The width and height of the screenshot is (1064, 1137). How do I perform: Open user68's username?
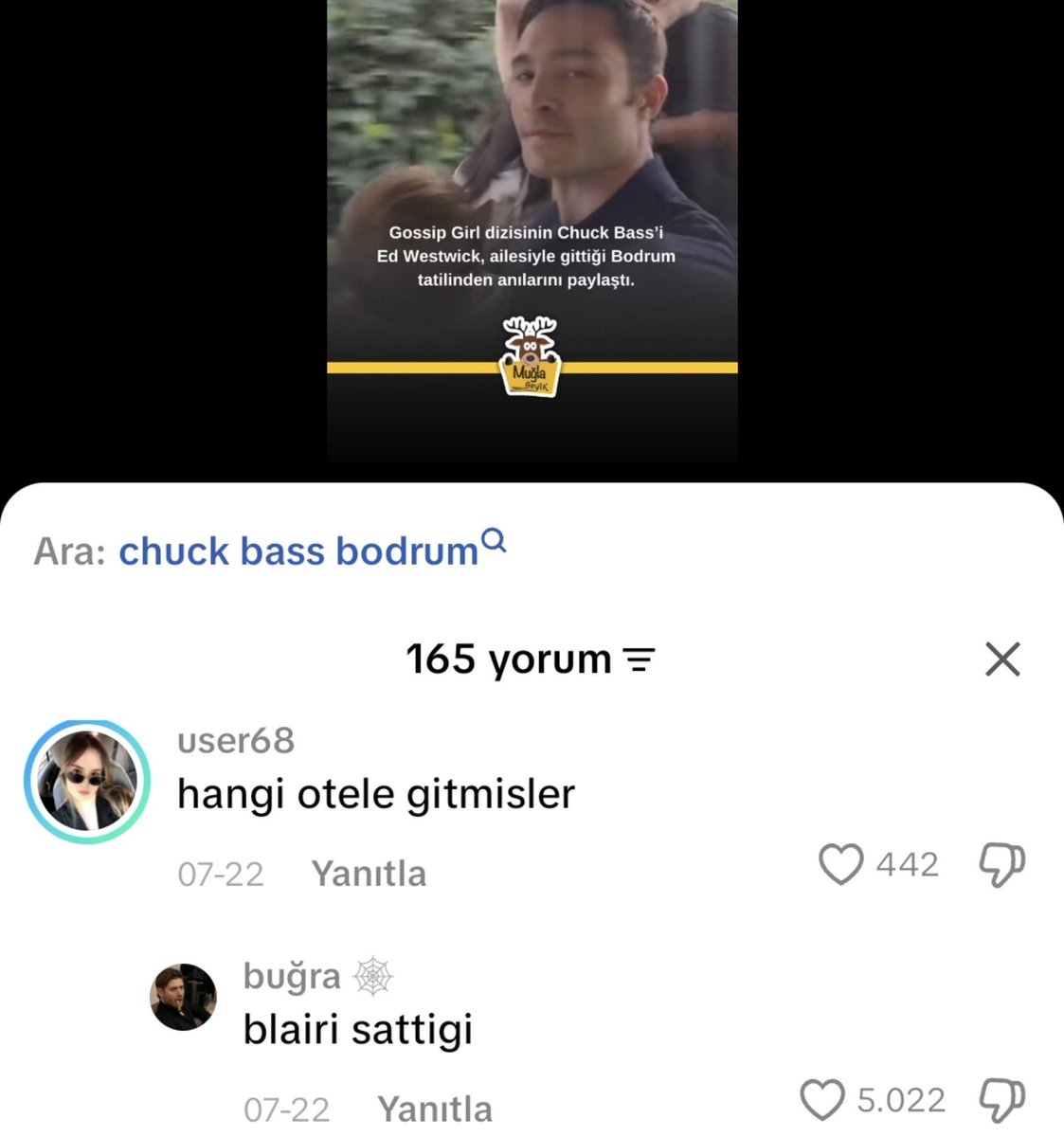pos(236,740)
